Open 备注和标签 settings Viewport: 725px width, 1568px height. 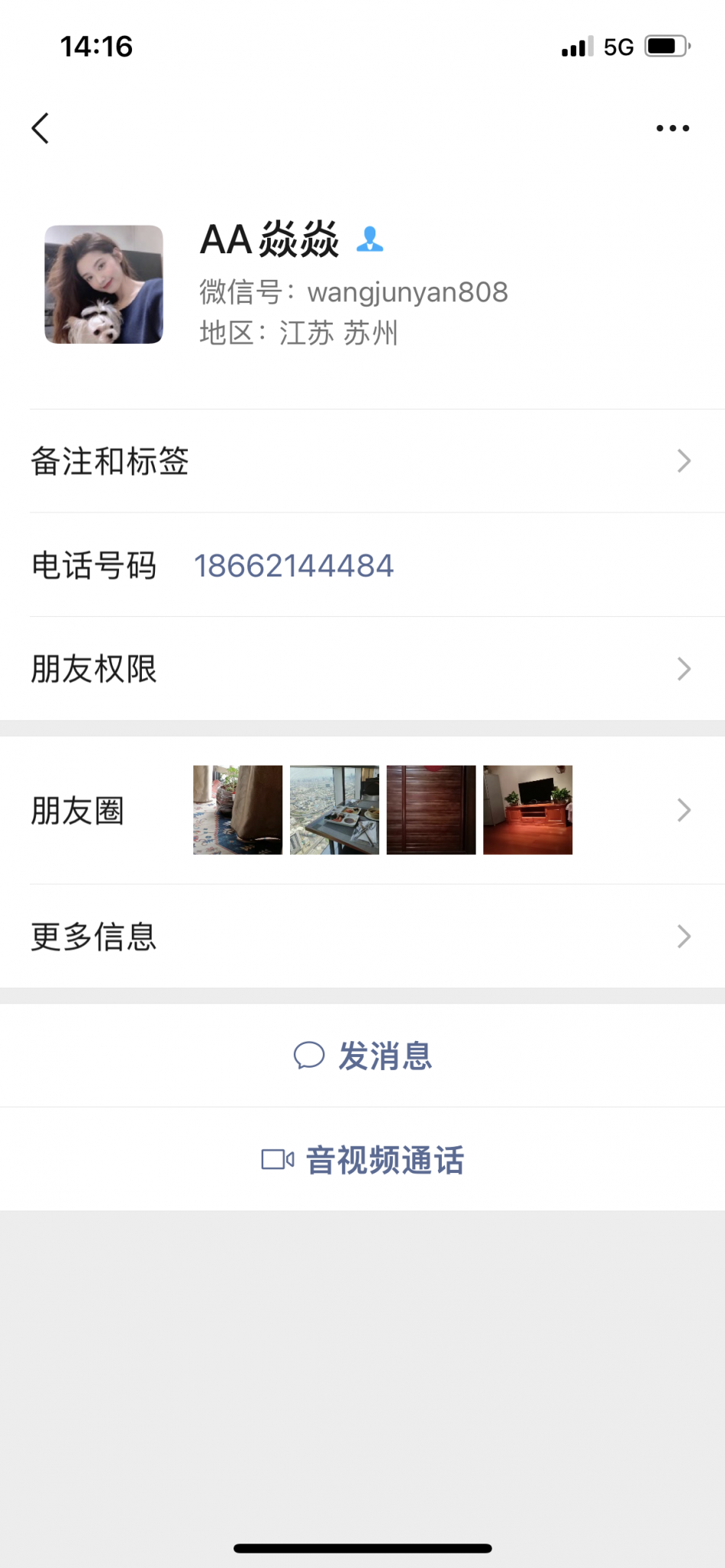click(x=362, y=461)
